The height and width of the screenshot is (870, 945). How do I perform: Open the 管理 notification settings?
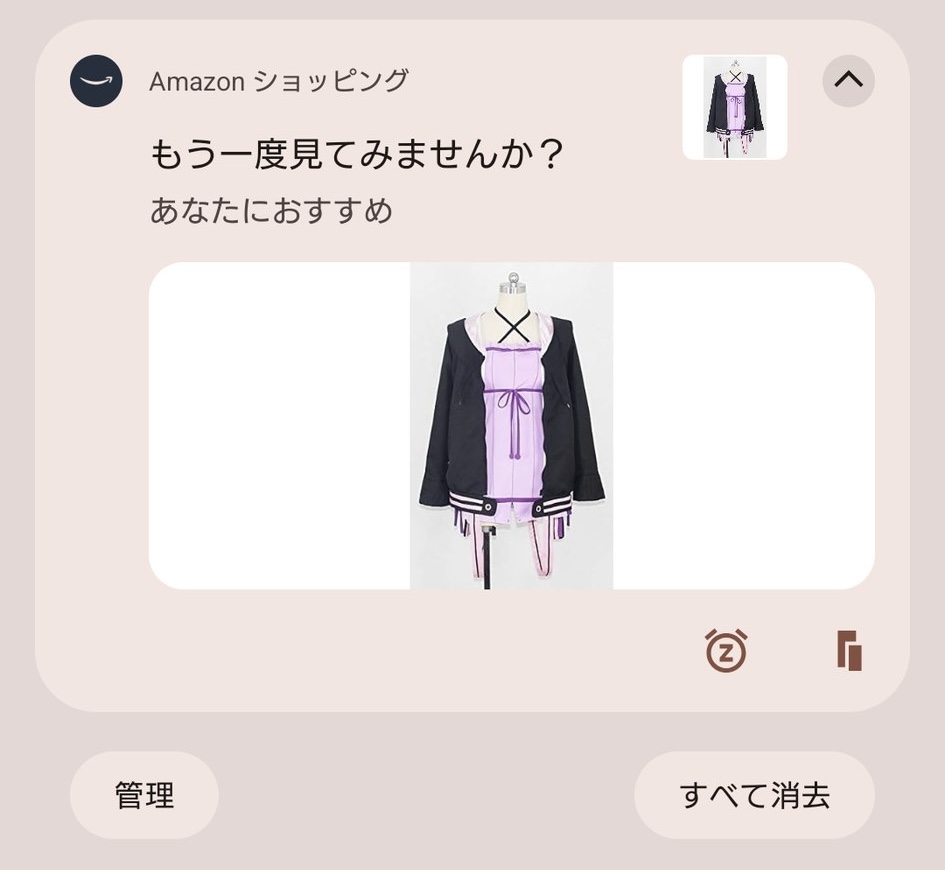pos(144,796)
